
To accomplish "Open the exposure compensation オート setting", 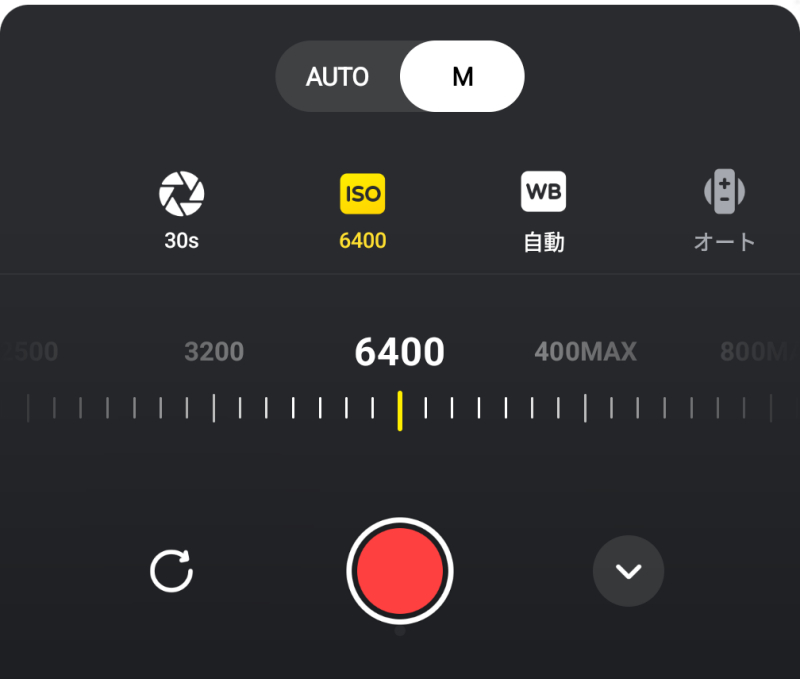I will pos(724,208).
